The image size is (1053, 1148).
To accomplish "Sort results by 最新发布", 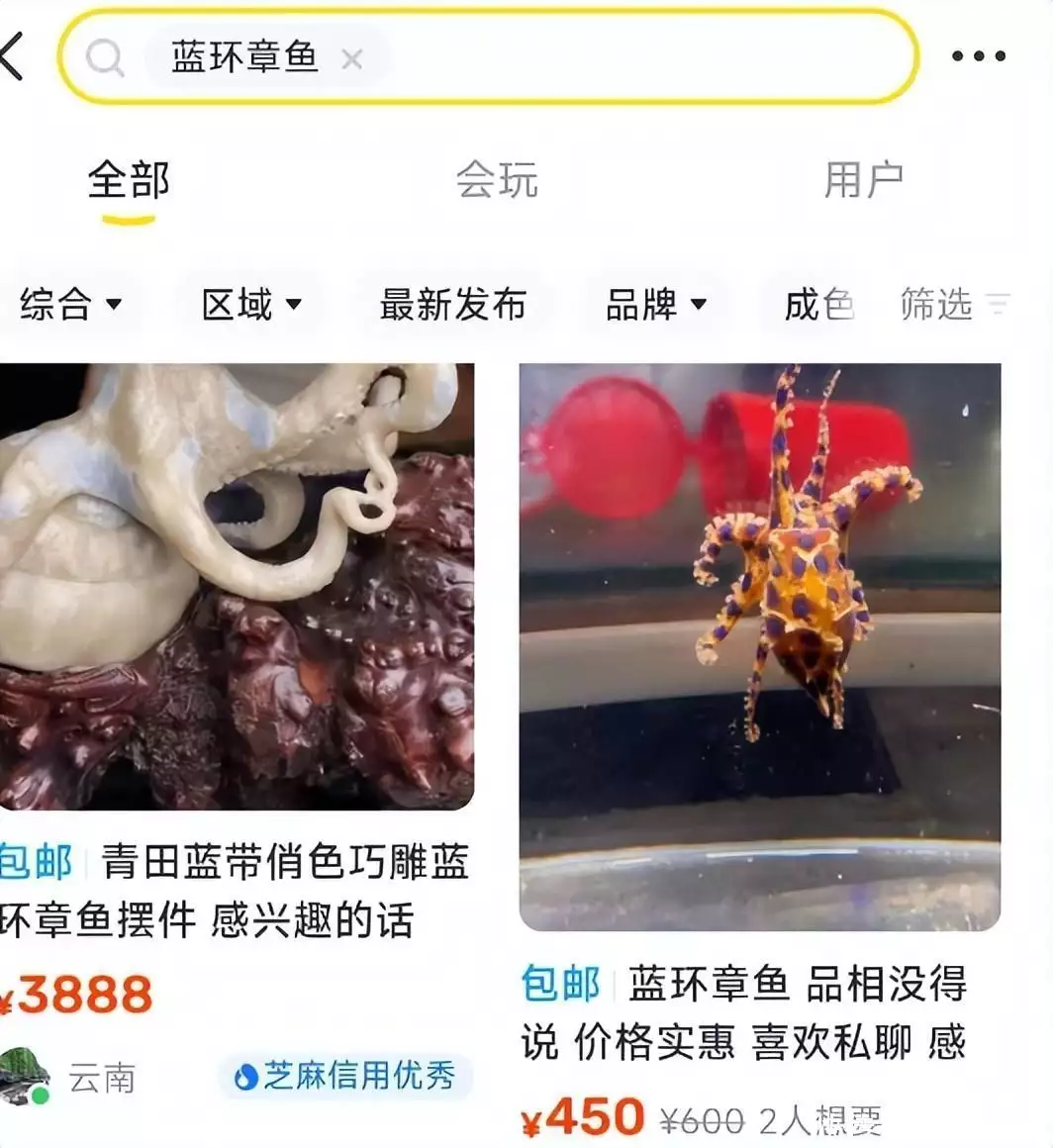I will [x=452, y=304].
